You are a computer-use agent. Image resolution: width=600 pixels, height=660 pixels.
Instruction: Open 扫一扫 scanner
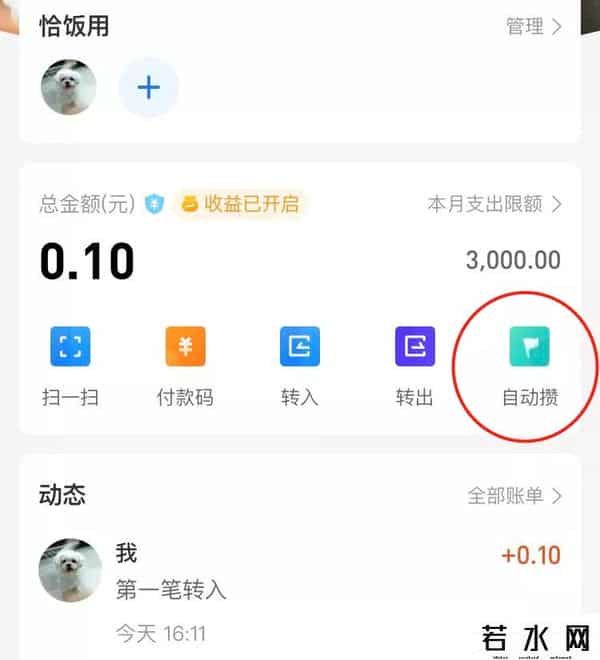click(70, 365)
